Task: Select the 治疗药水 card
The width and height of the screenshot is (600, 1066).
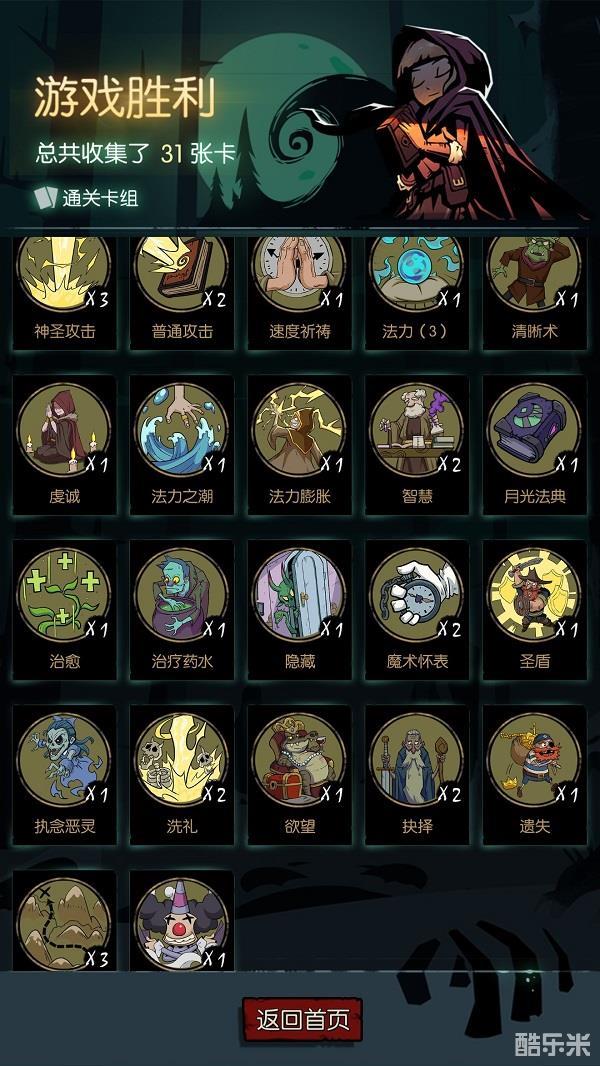Action: pos(182,595)
